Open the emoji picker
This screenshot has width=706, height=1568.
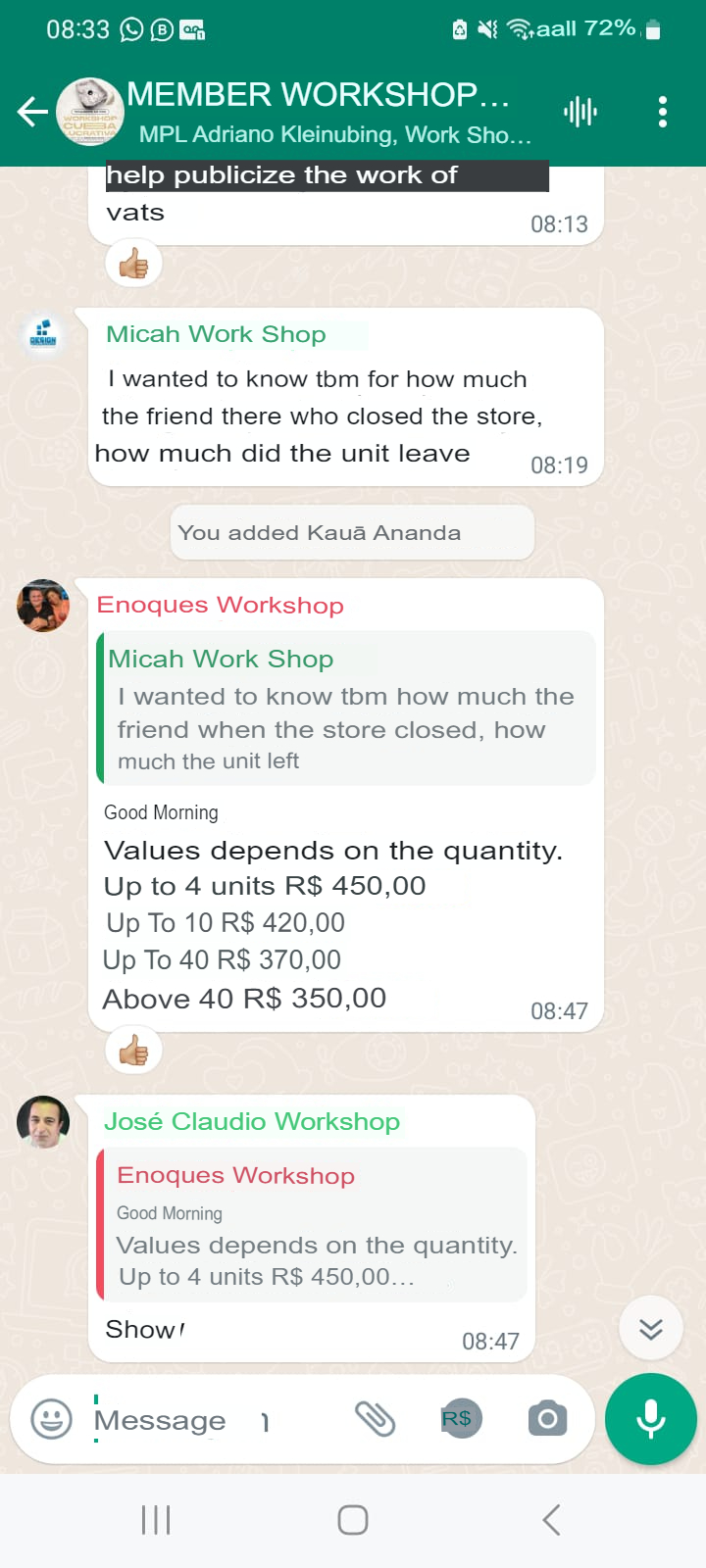click(x=52, y=1419)
